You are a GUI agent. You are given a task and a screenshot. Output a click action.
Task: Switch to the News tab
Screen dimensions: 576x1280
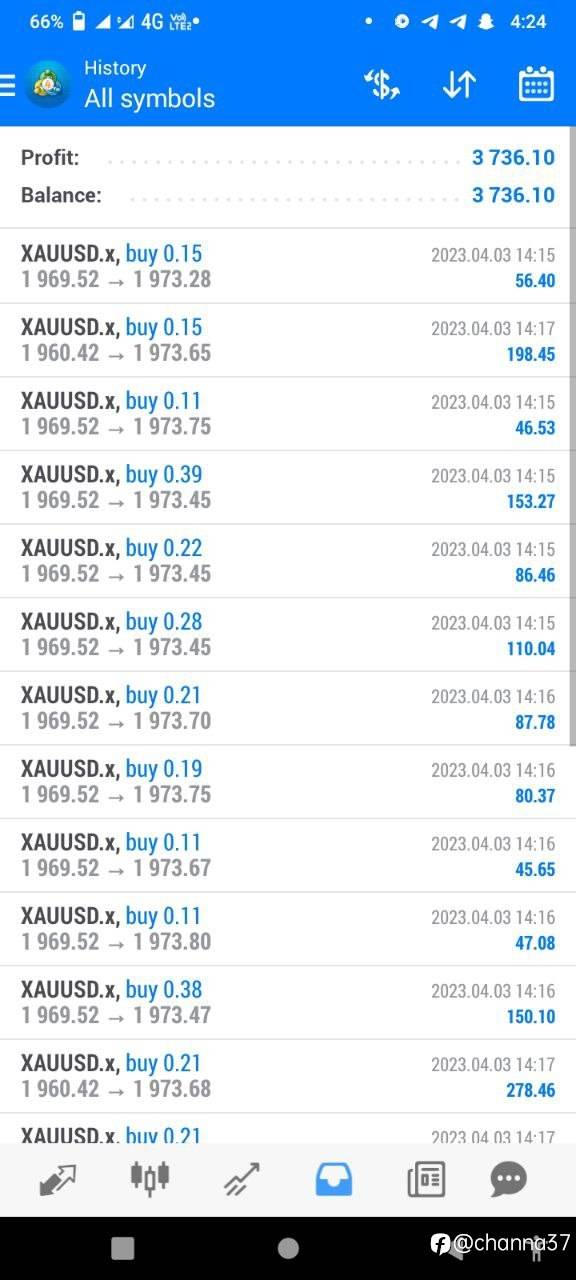pos(426,1180)
